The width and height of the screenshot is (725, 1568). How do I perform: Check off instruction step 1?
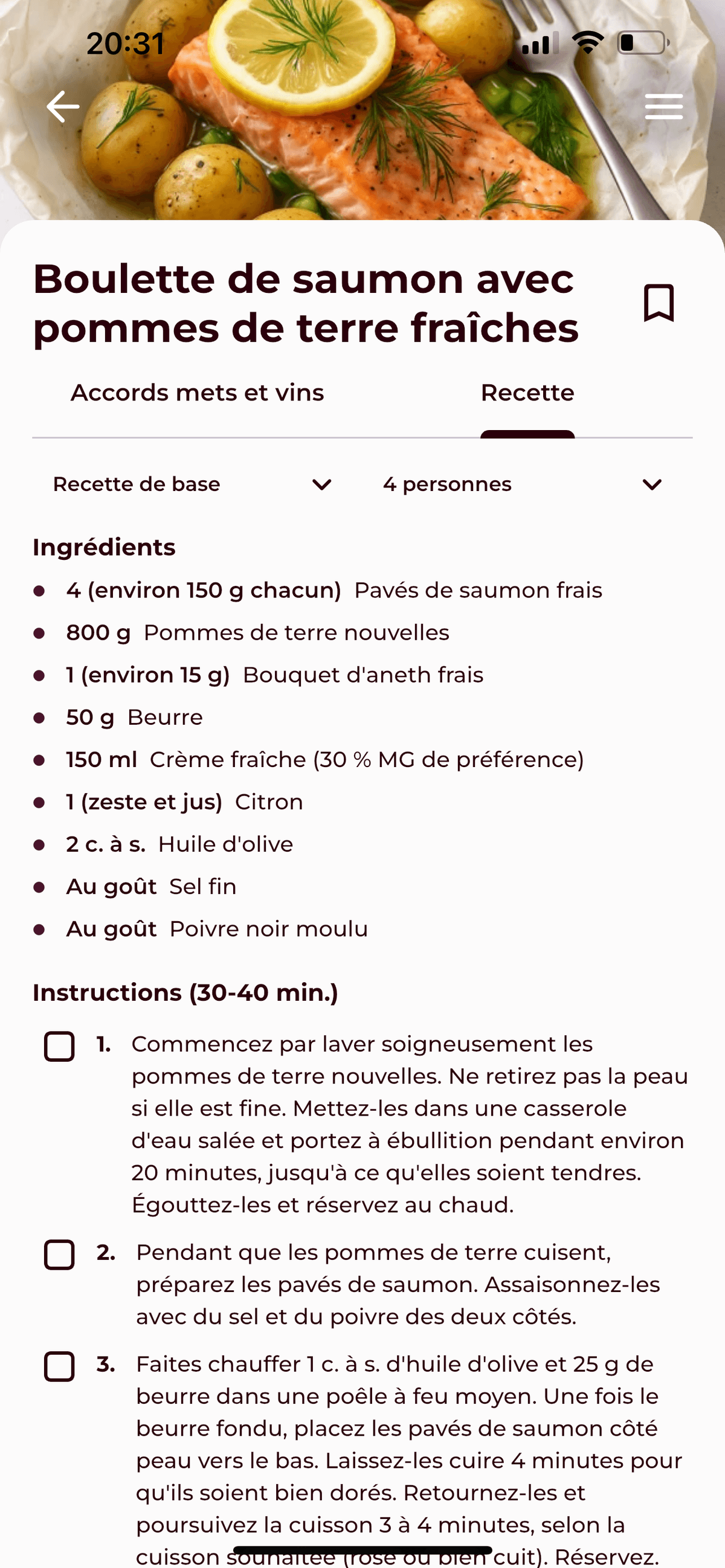coord(60,1046)
